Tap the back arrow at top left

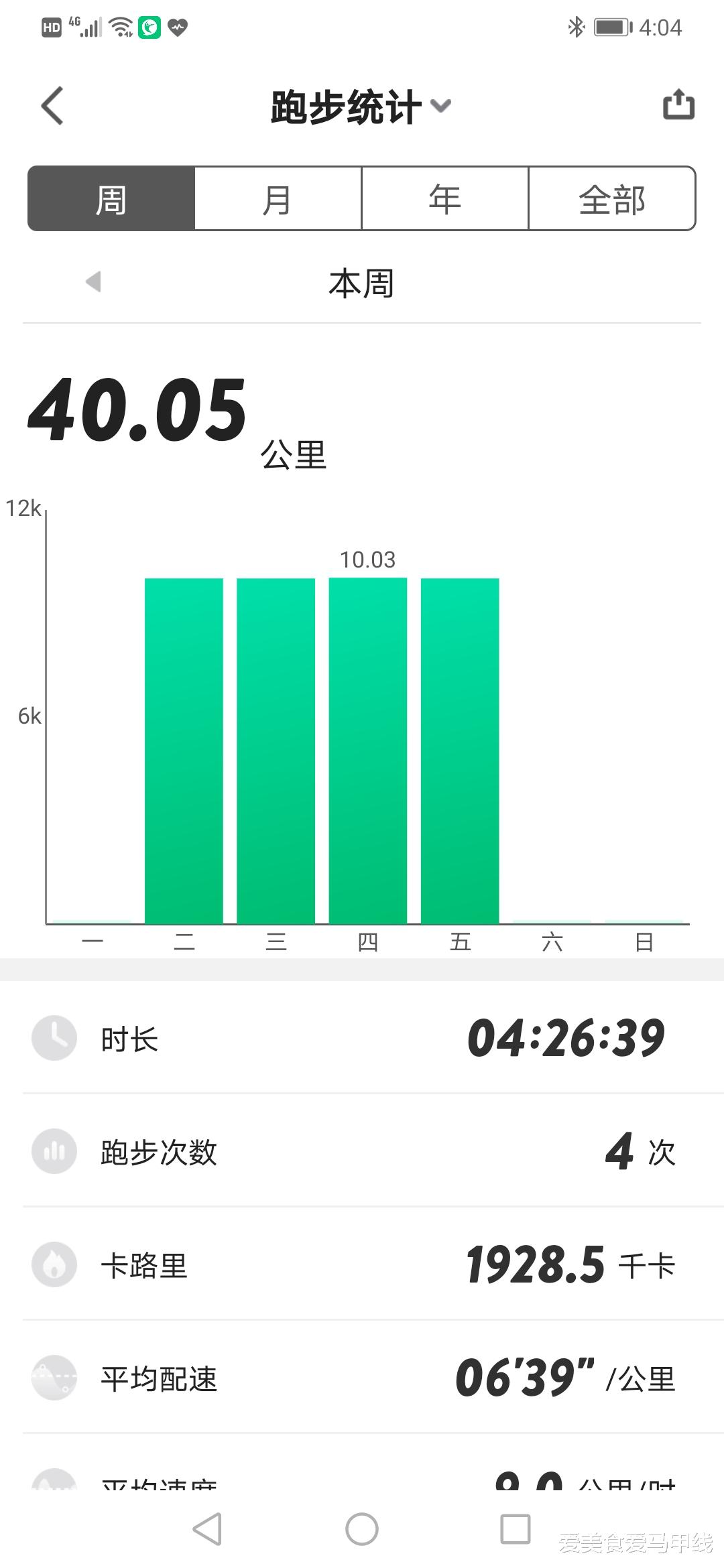point(50,106)
